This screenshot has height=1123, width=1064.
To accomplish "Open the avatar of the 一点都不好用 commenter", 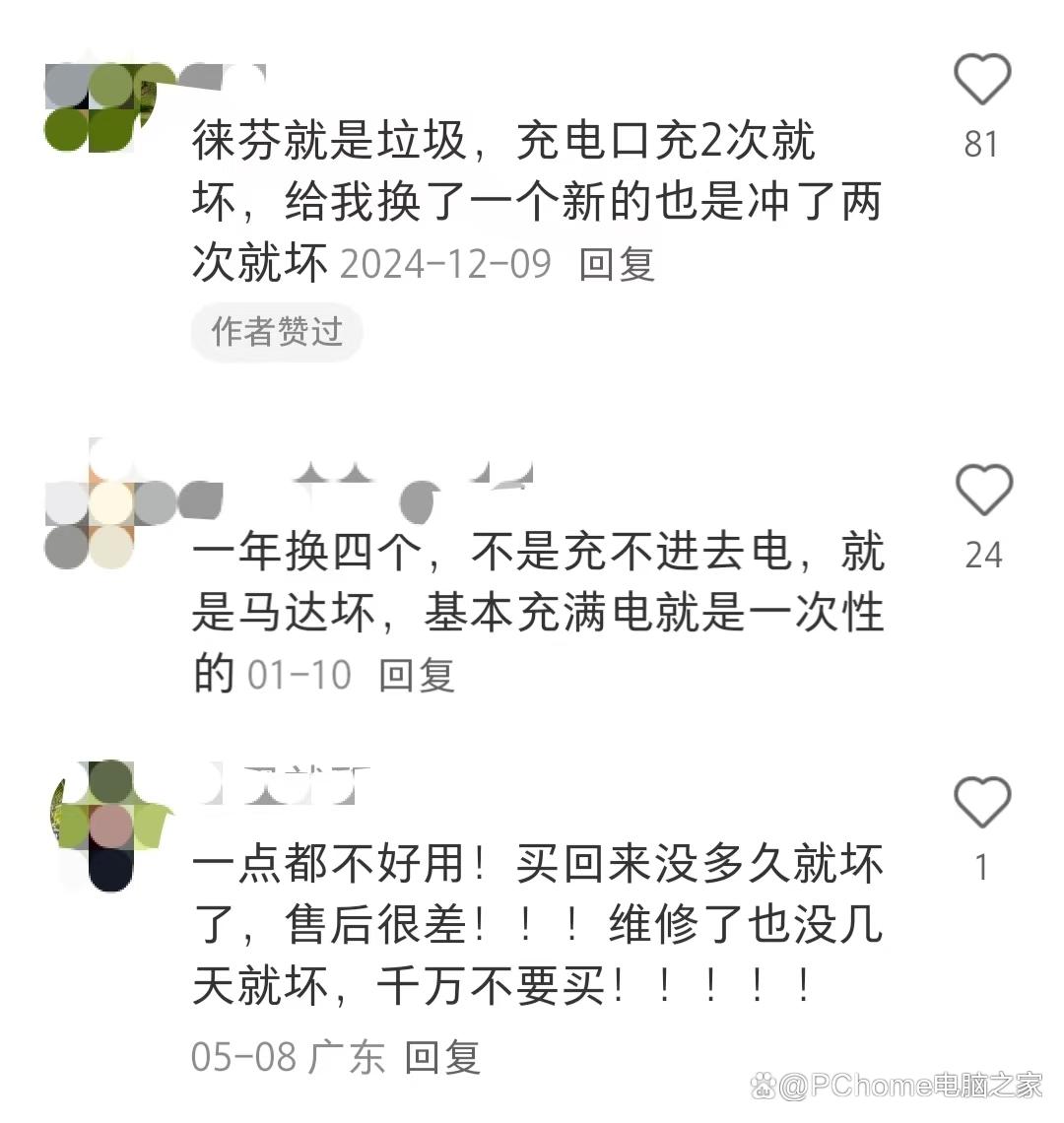I will [x=110, y=826].
